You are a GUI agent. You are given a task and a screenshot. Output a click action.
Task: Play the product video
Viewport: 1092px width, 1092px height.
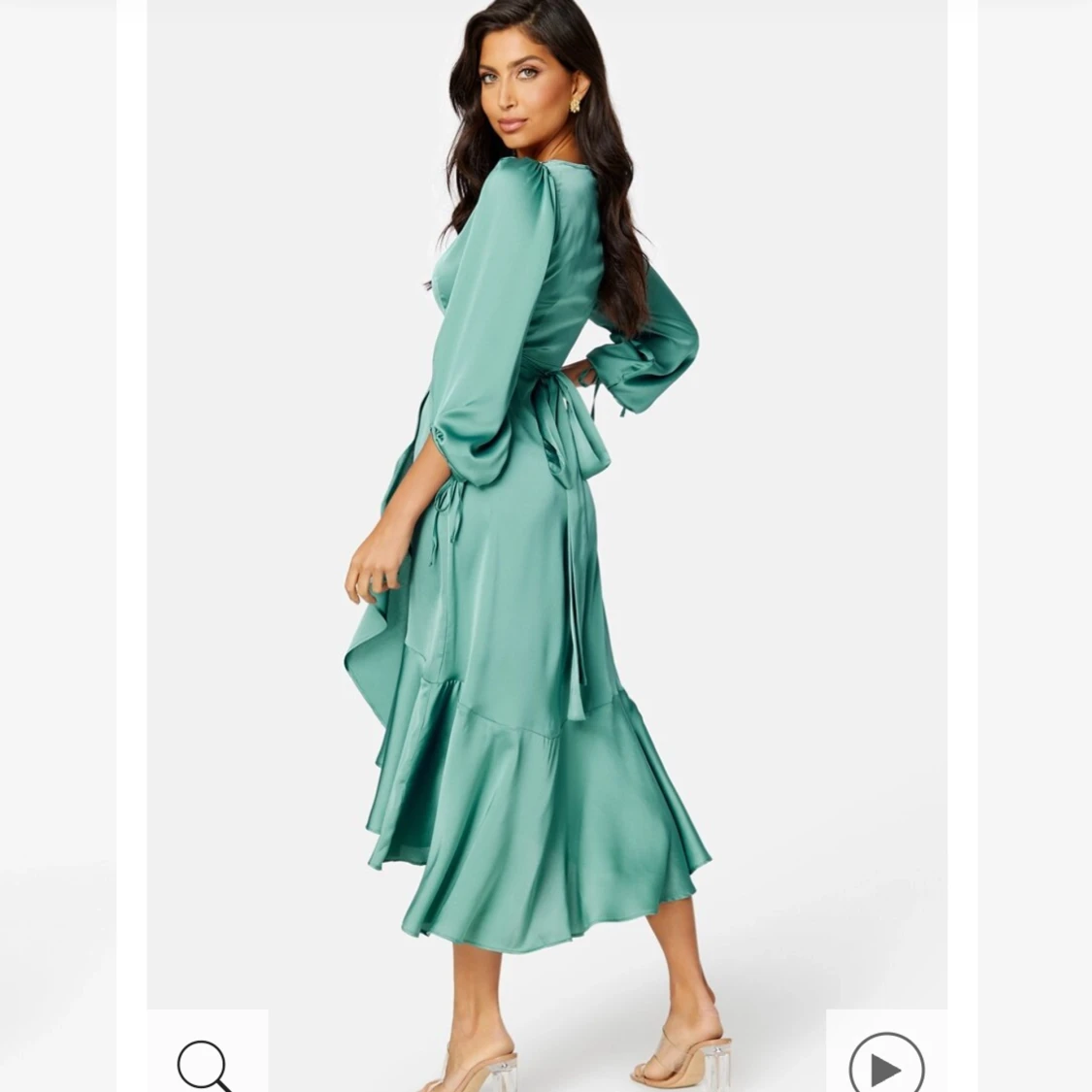[x=885, y=1066]
